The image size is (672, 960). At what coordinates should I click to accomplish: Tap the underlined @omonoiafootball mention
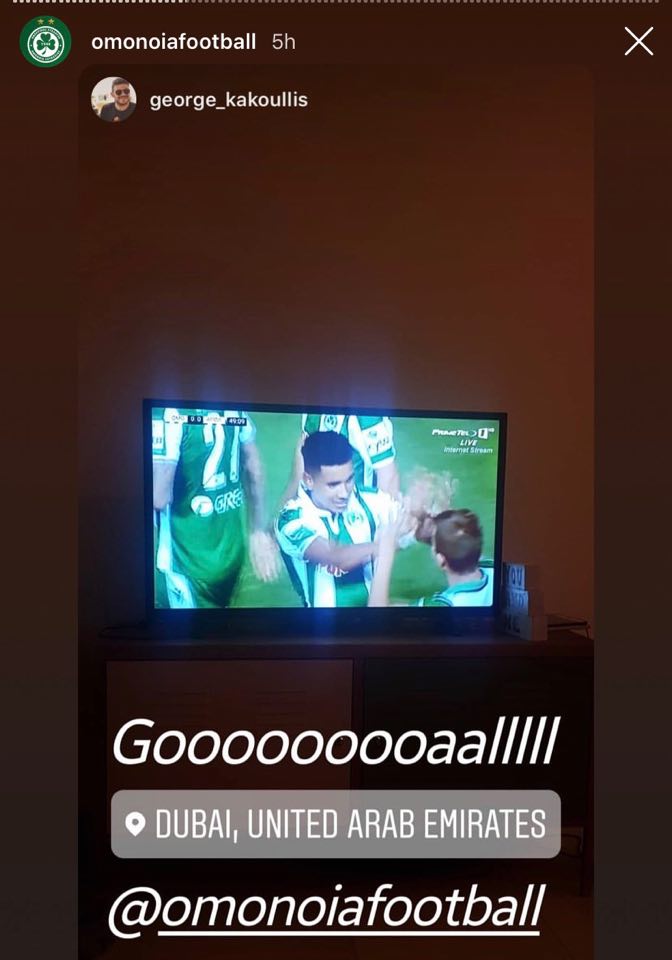coord(326,908)
